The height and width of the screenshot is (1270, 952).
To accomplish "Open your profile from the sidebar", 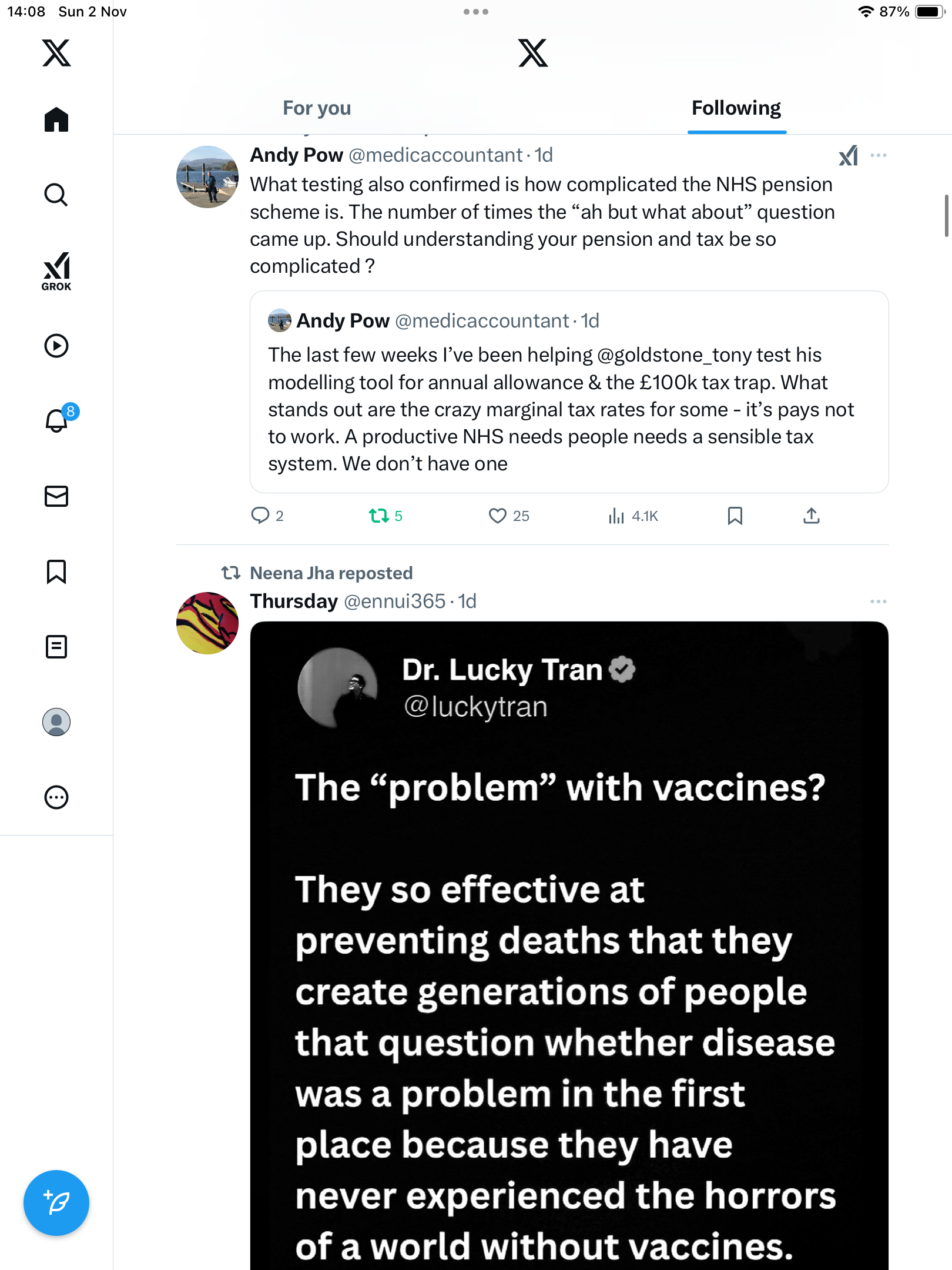I will click(x=56, y=722).
